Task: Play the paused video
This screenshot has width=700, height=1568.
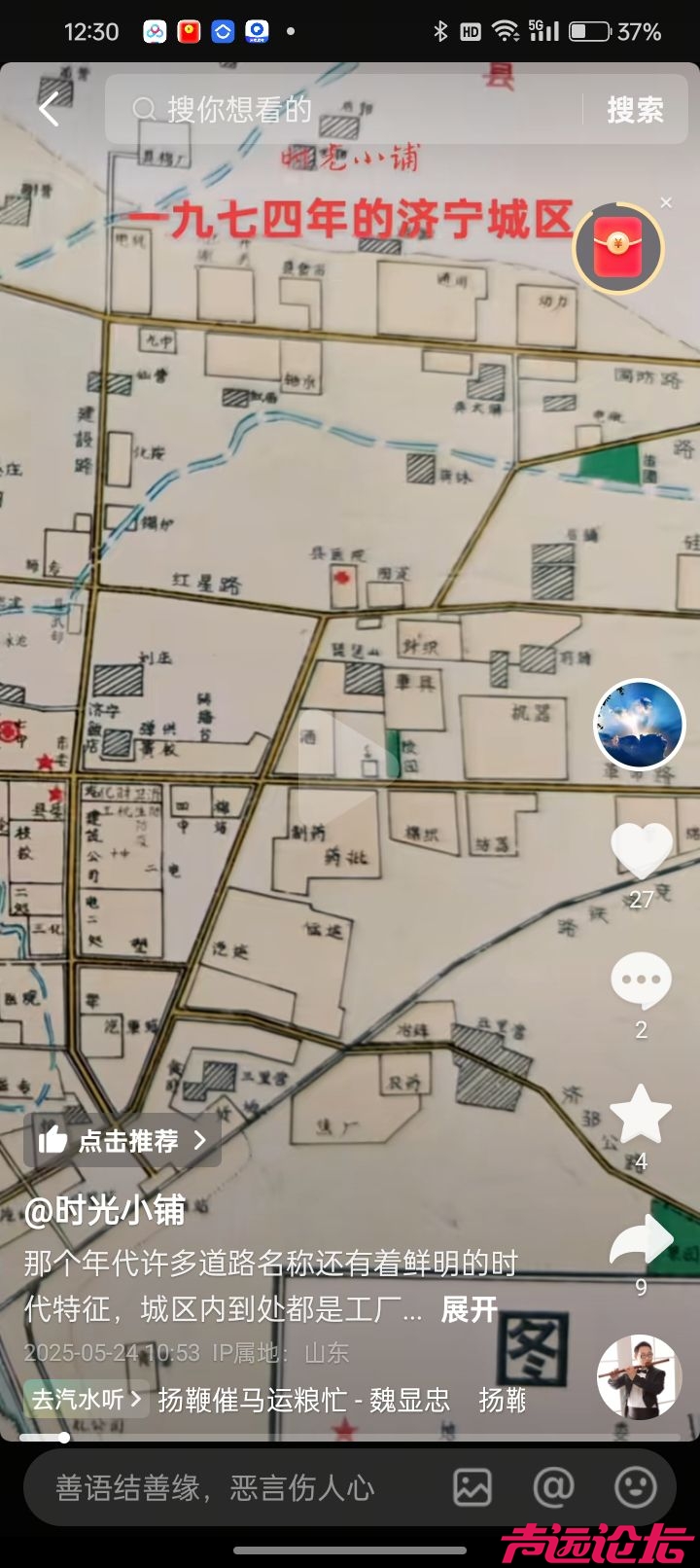Action: point(348,768)
